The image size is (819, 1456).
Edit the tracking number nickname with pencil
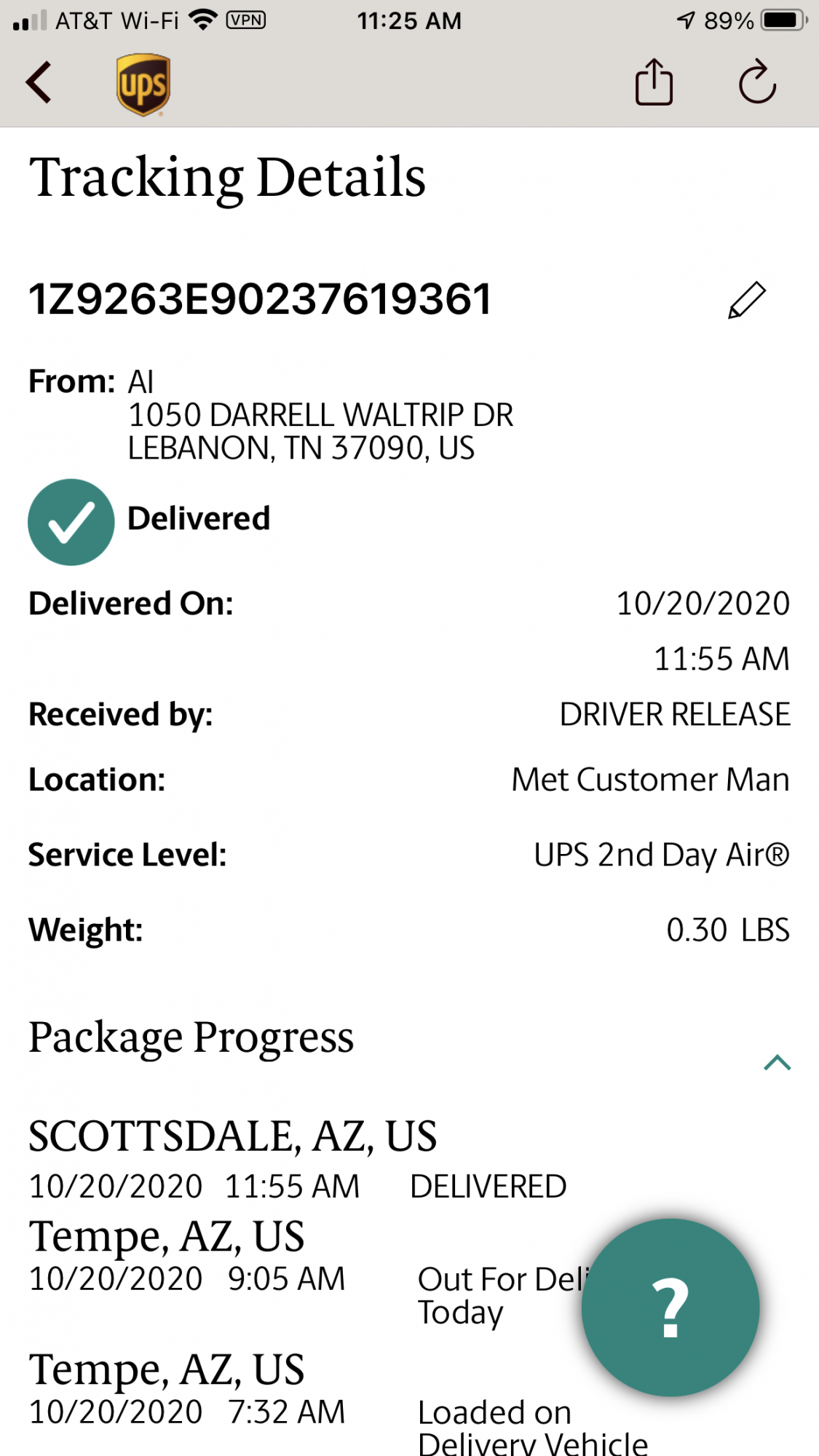point(747,300)
